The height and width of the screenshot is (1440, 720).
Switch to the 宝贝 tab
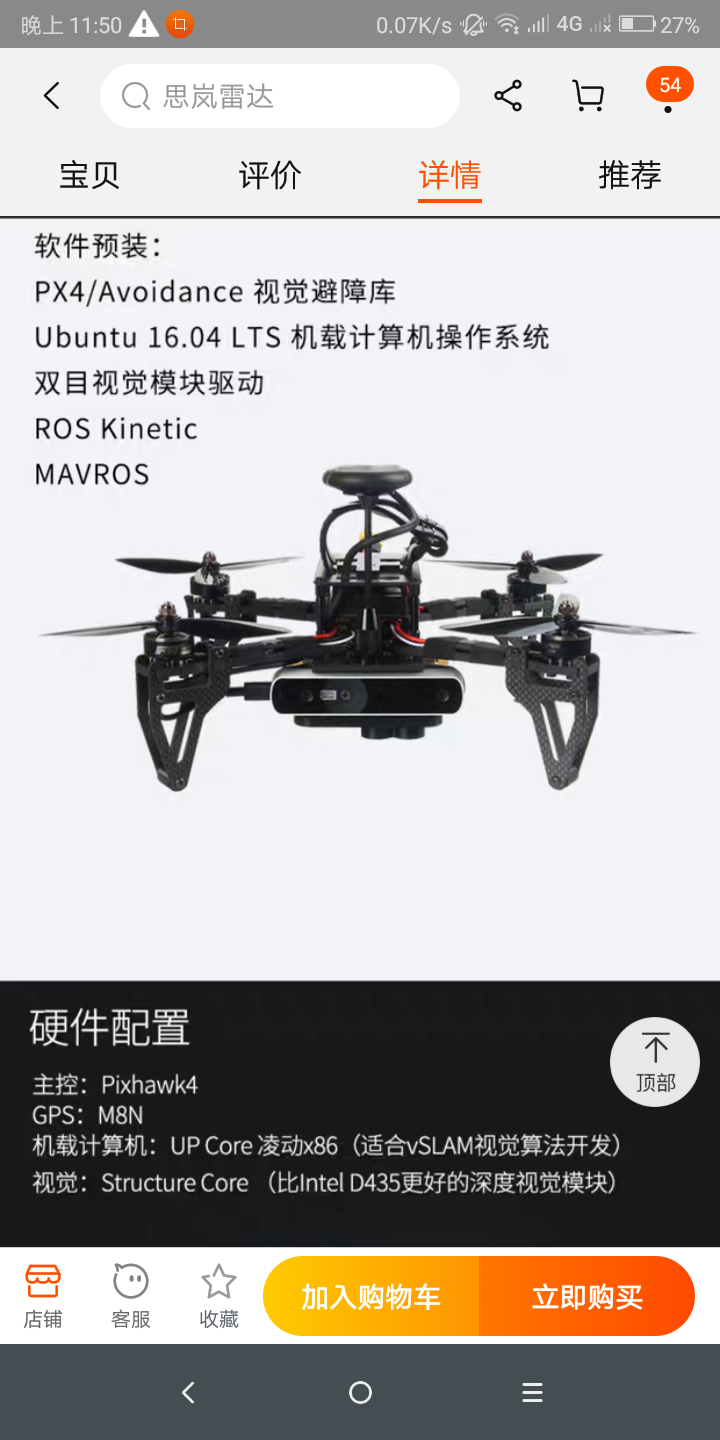click(x=90, y=175)
